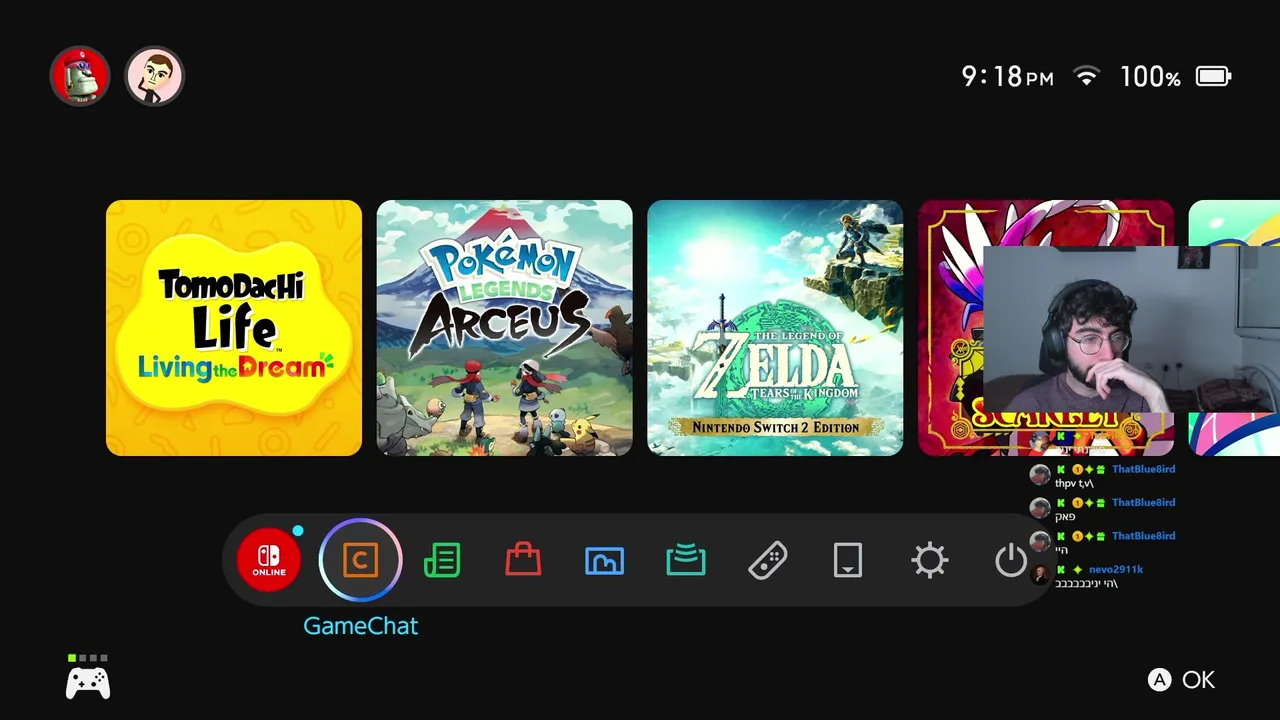Tap the A OK button
Viewport: 1280px width, 720px height.
click(1181, 680)
